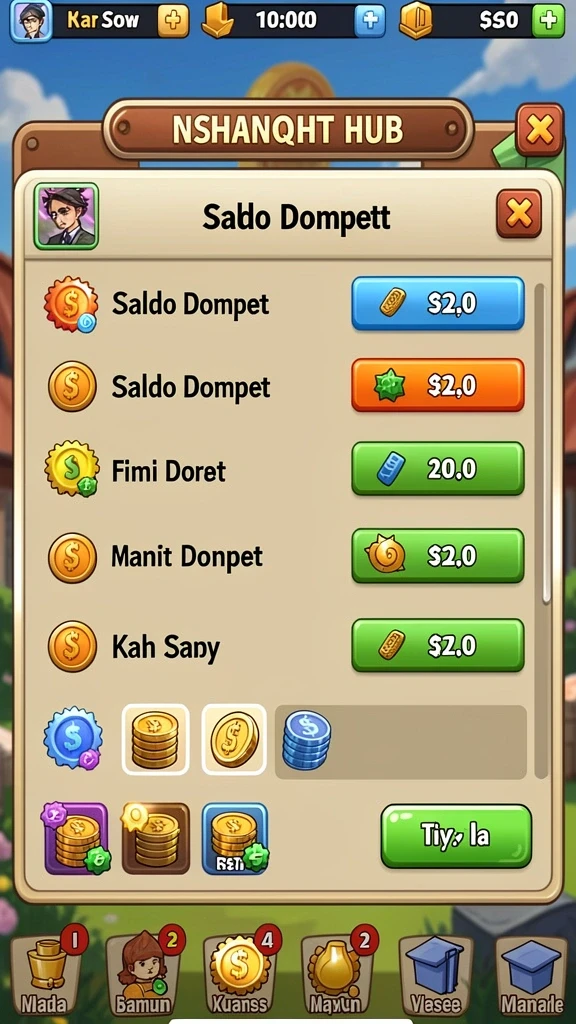This screenshot has height=1024, width=576.
Task: Tap the orange $2,0 button
Action: coord(438,385)
